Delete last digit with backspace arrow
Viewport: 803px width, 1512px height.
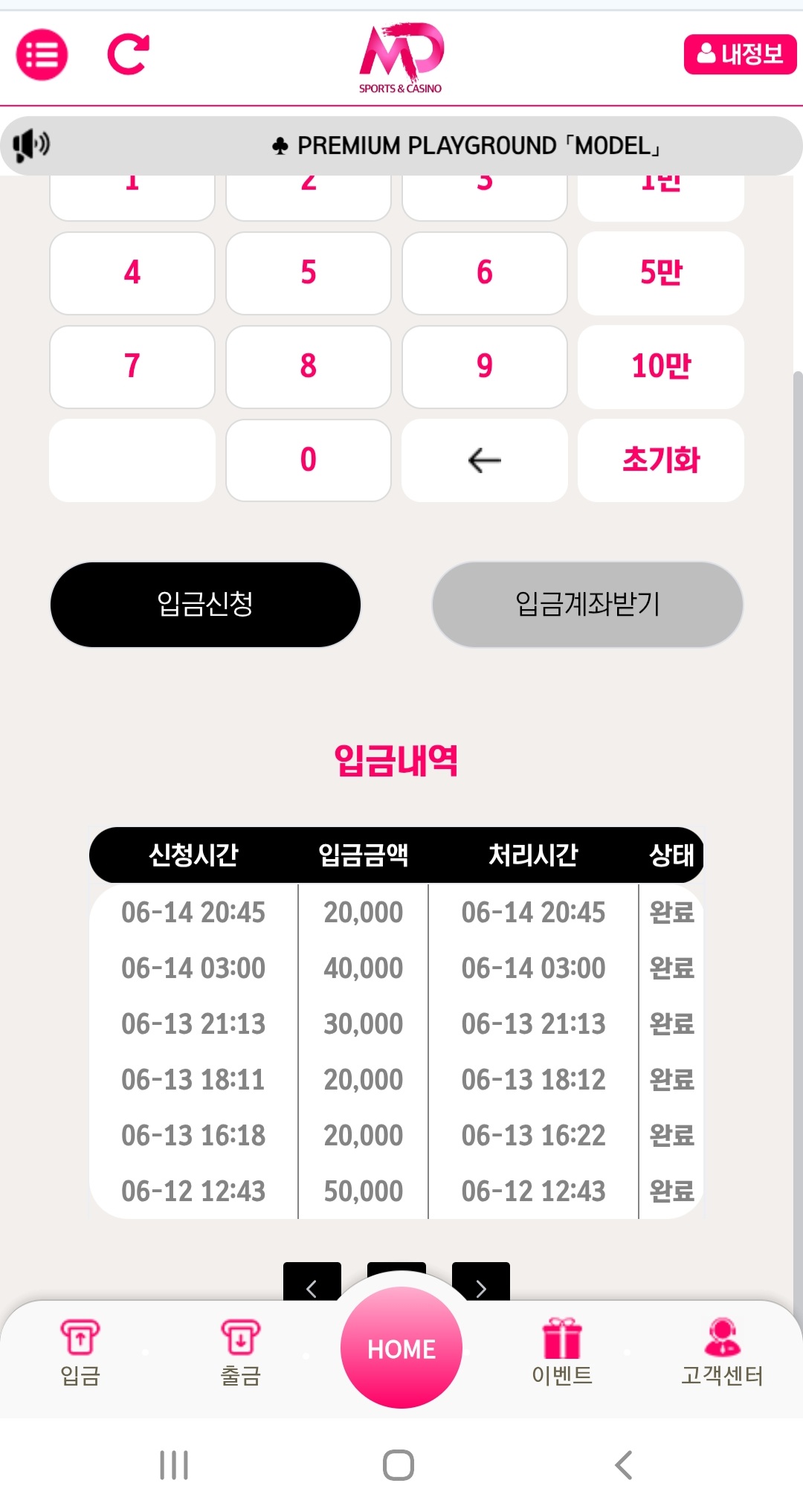pyautogui.click(x=484, y=460)
